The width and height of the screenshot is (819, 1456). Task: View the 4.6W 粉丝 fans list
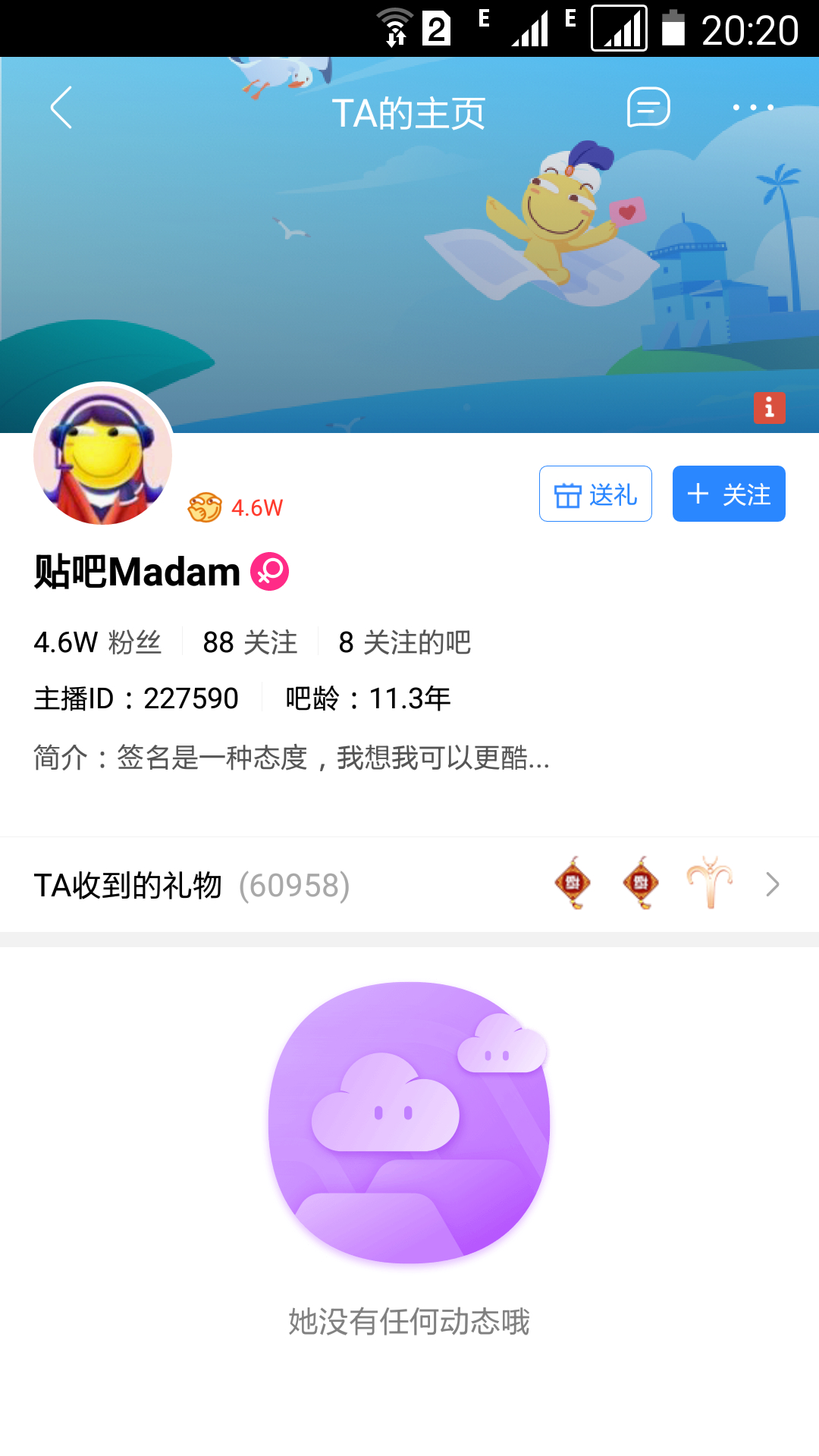point(98,642)
